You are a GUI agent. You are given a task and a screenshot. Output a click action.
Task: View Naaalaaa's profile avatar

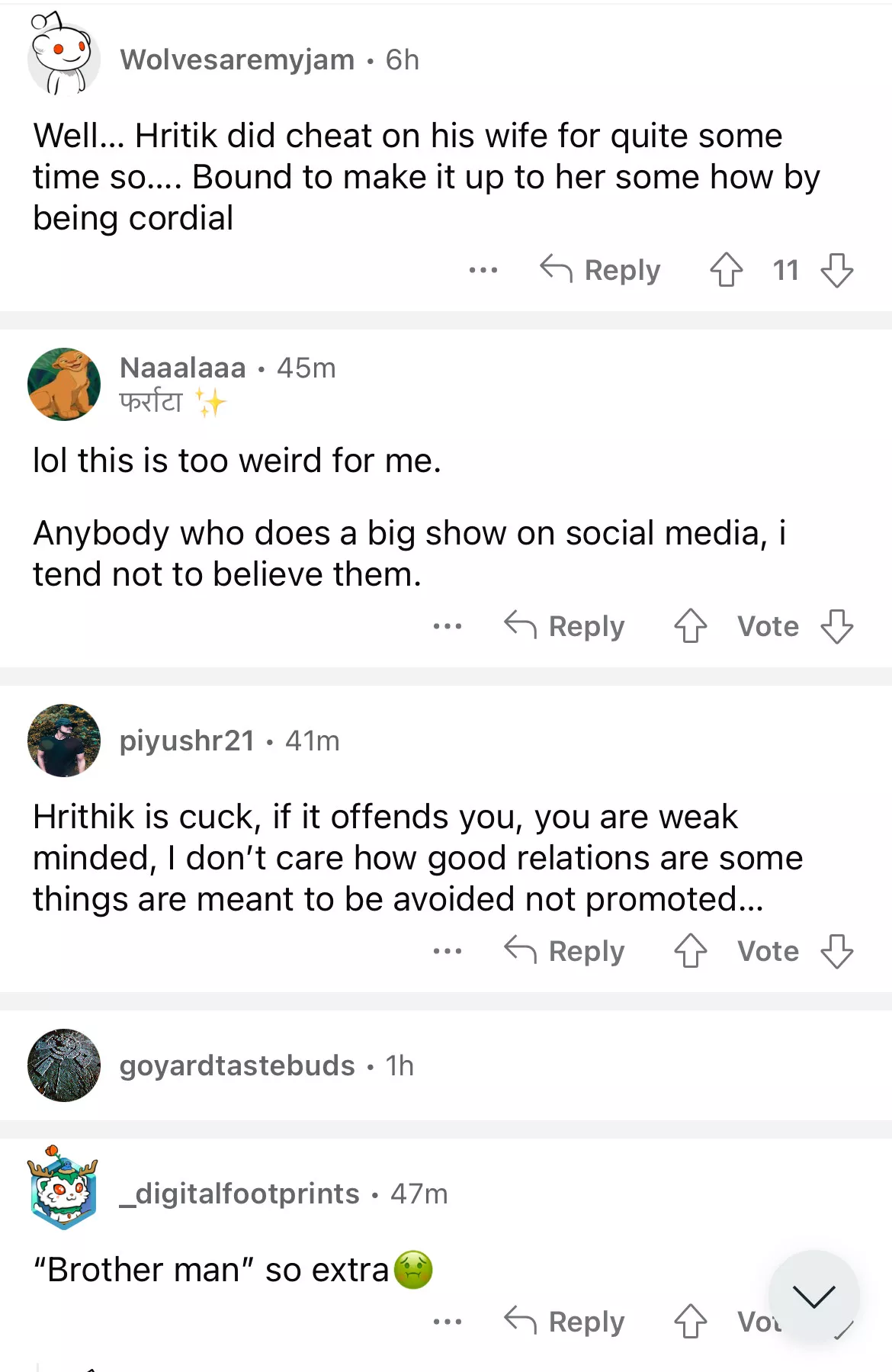pos(64,384)
